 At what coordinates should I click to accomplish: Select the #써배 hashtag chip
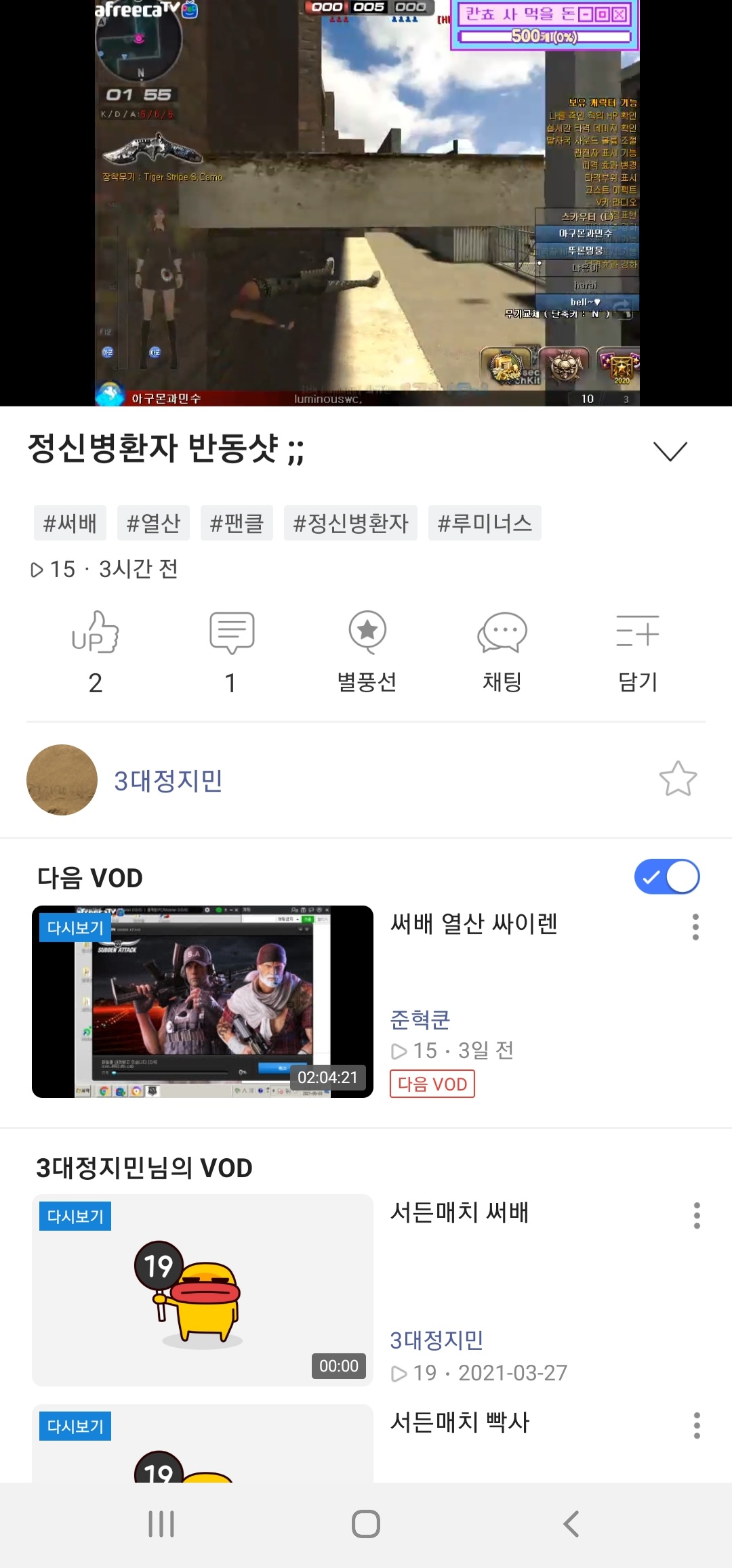[x=70, y=523]
